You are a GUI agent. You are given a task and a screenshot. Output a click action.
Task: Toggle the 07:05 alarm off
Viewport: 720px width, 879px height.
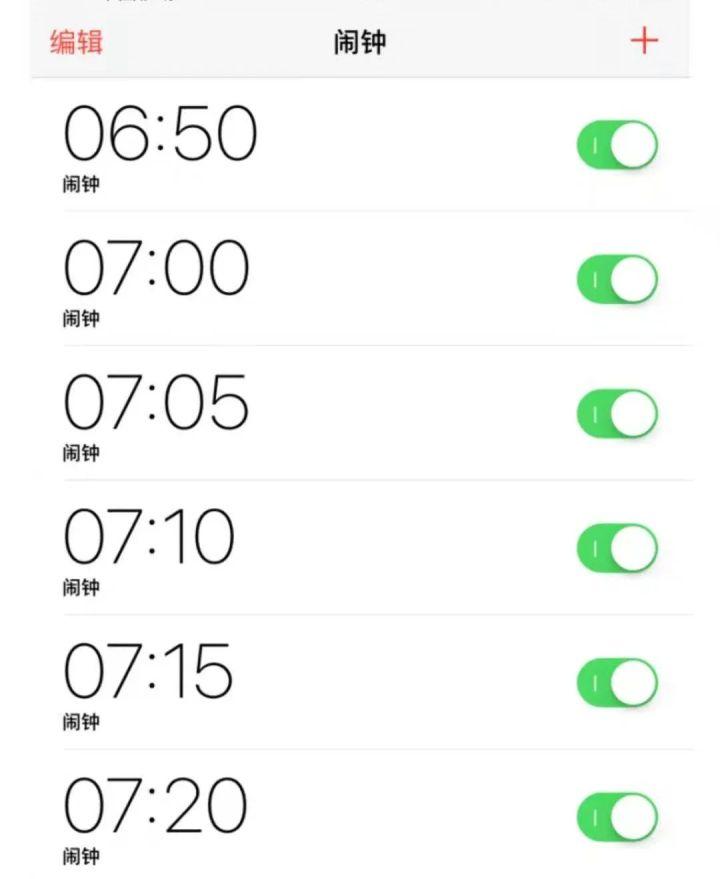[x=617, y=414]
